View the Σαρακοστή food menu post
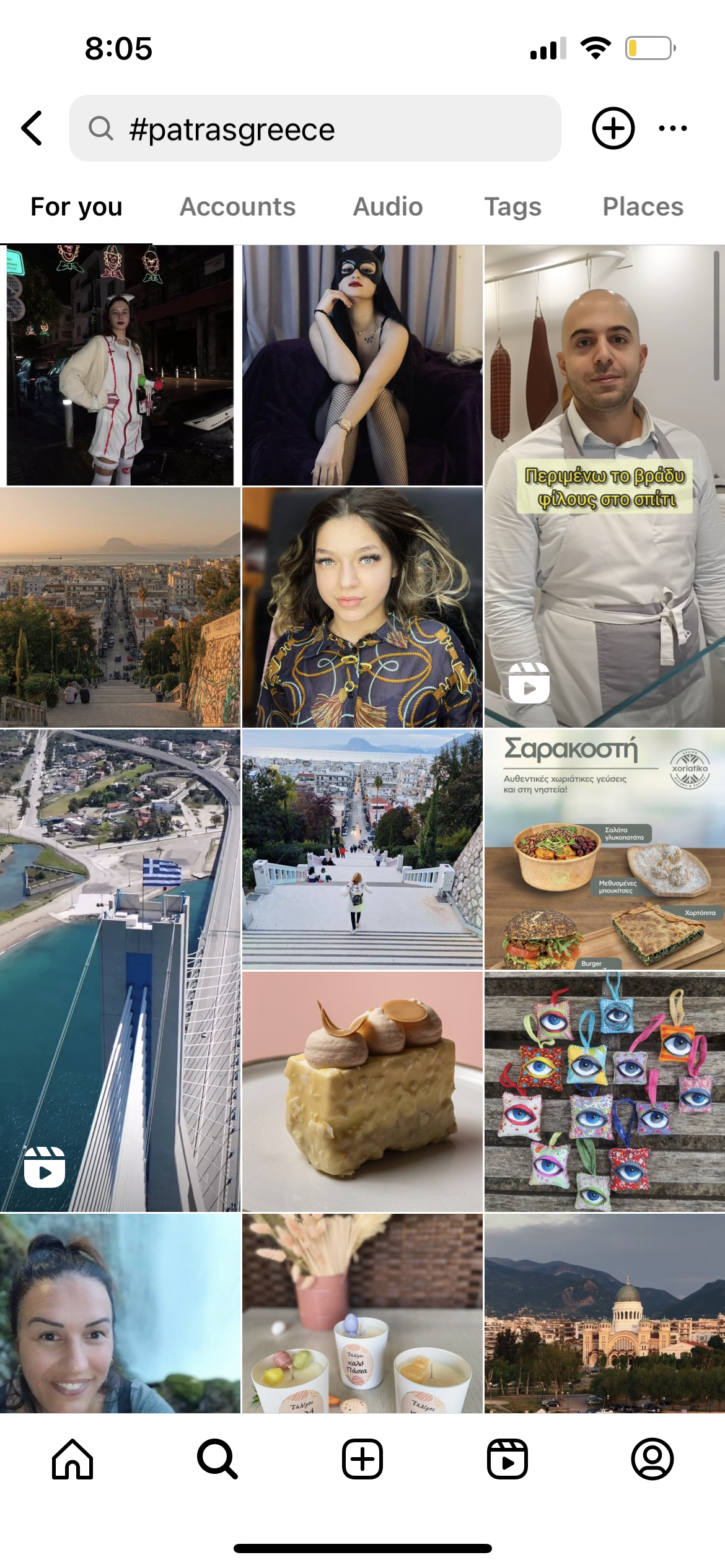The image size is (725, 1568). click(604, 849)
